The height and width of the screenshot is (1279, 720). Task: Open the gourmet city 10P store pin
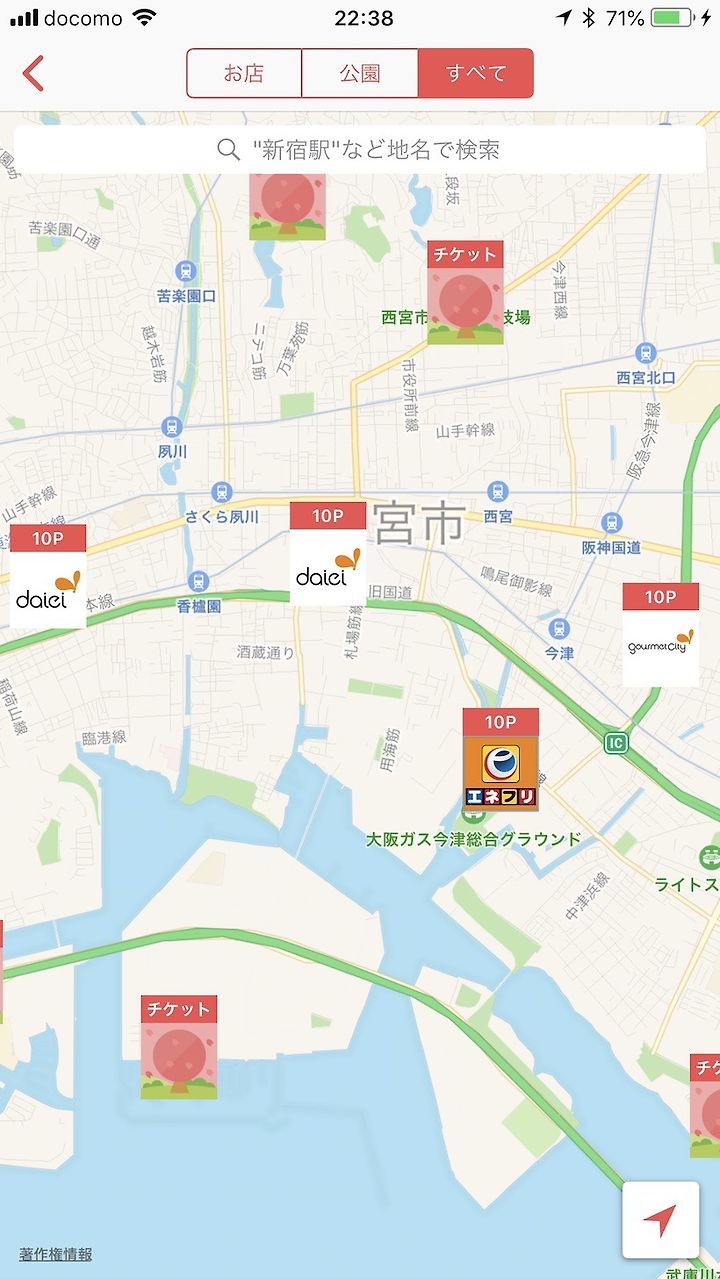[x=661, y=635]
